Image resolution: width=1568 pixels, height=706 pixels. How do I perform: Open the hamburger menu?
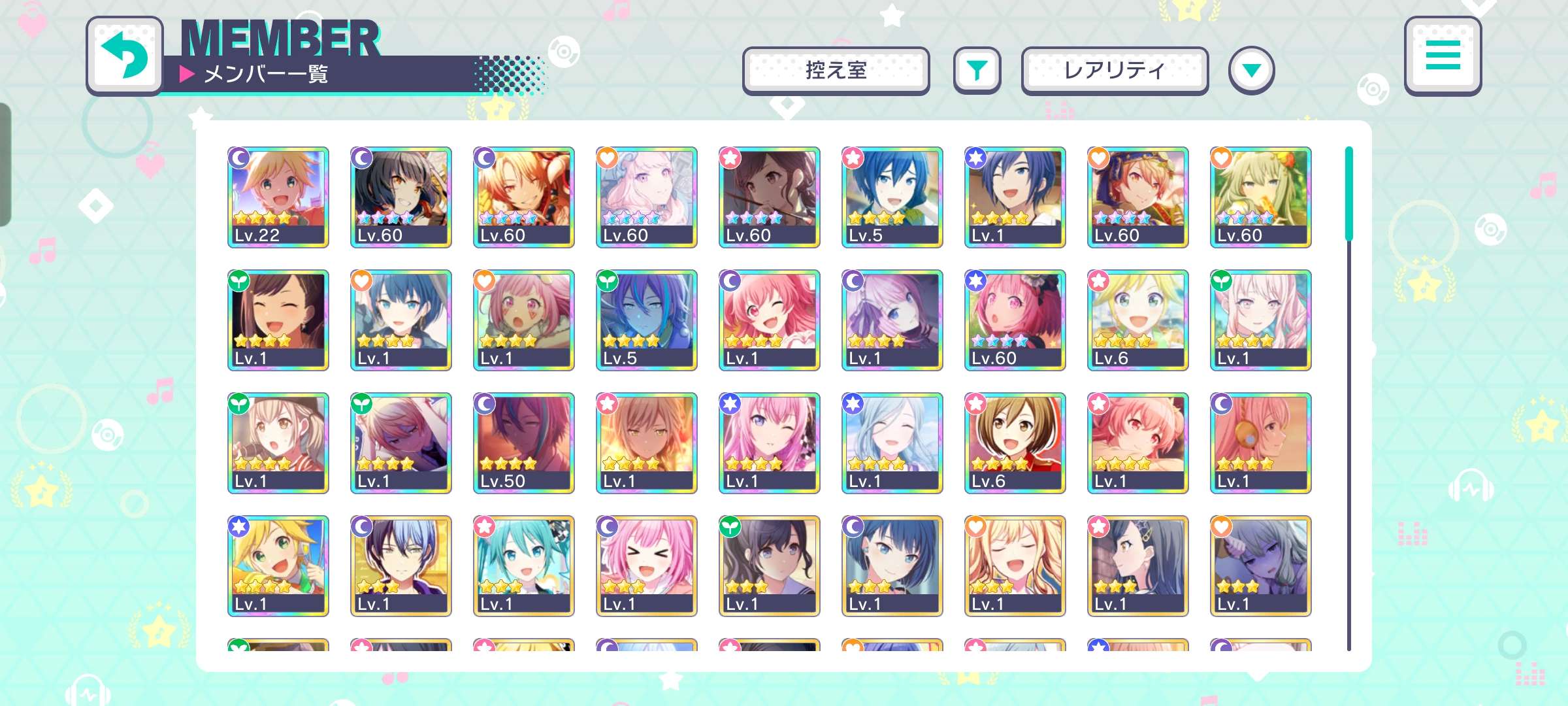click(x=1443, y=56)
